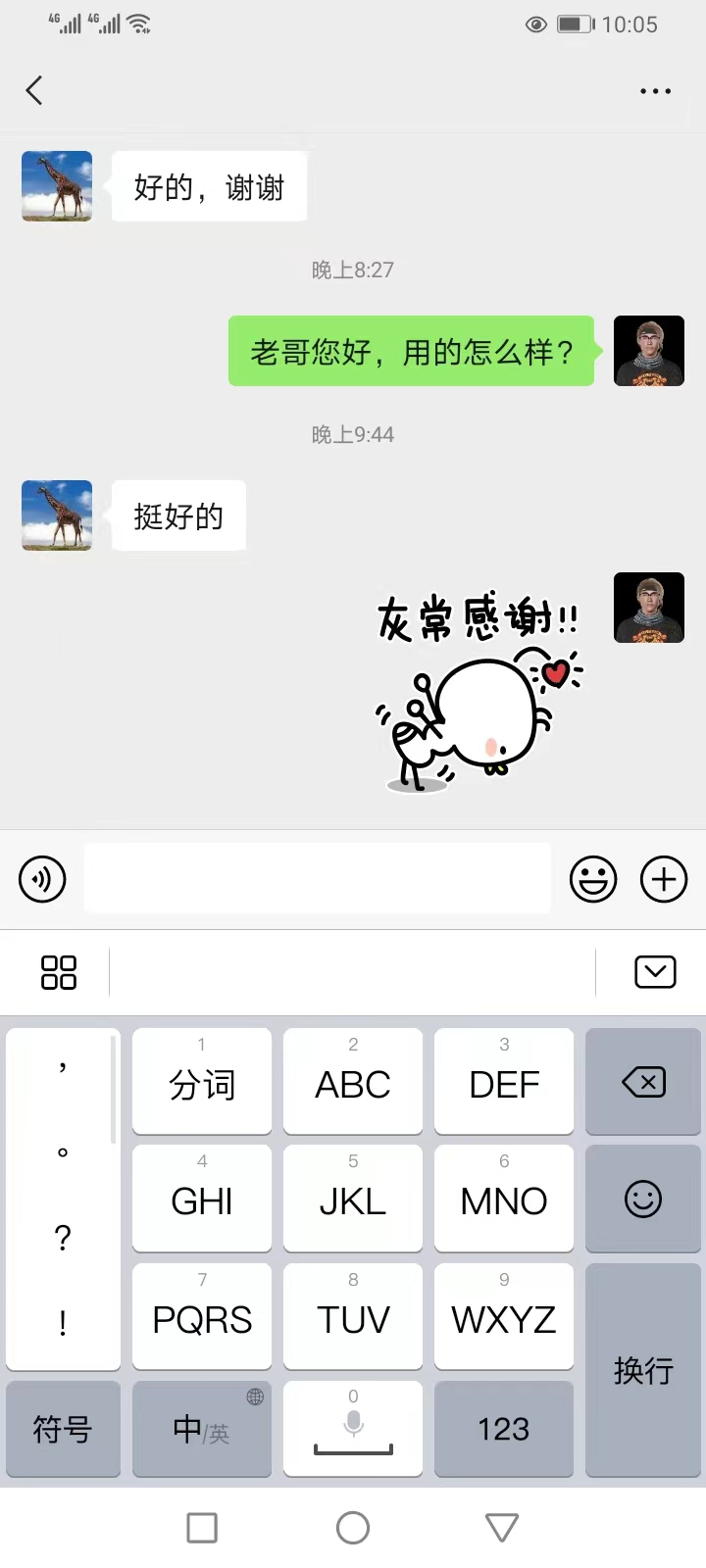Open the plus attachment menu
Viewport: 706px width, 1568px height.
point(664,878)
